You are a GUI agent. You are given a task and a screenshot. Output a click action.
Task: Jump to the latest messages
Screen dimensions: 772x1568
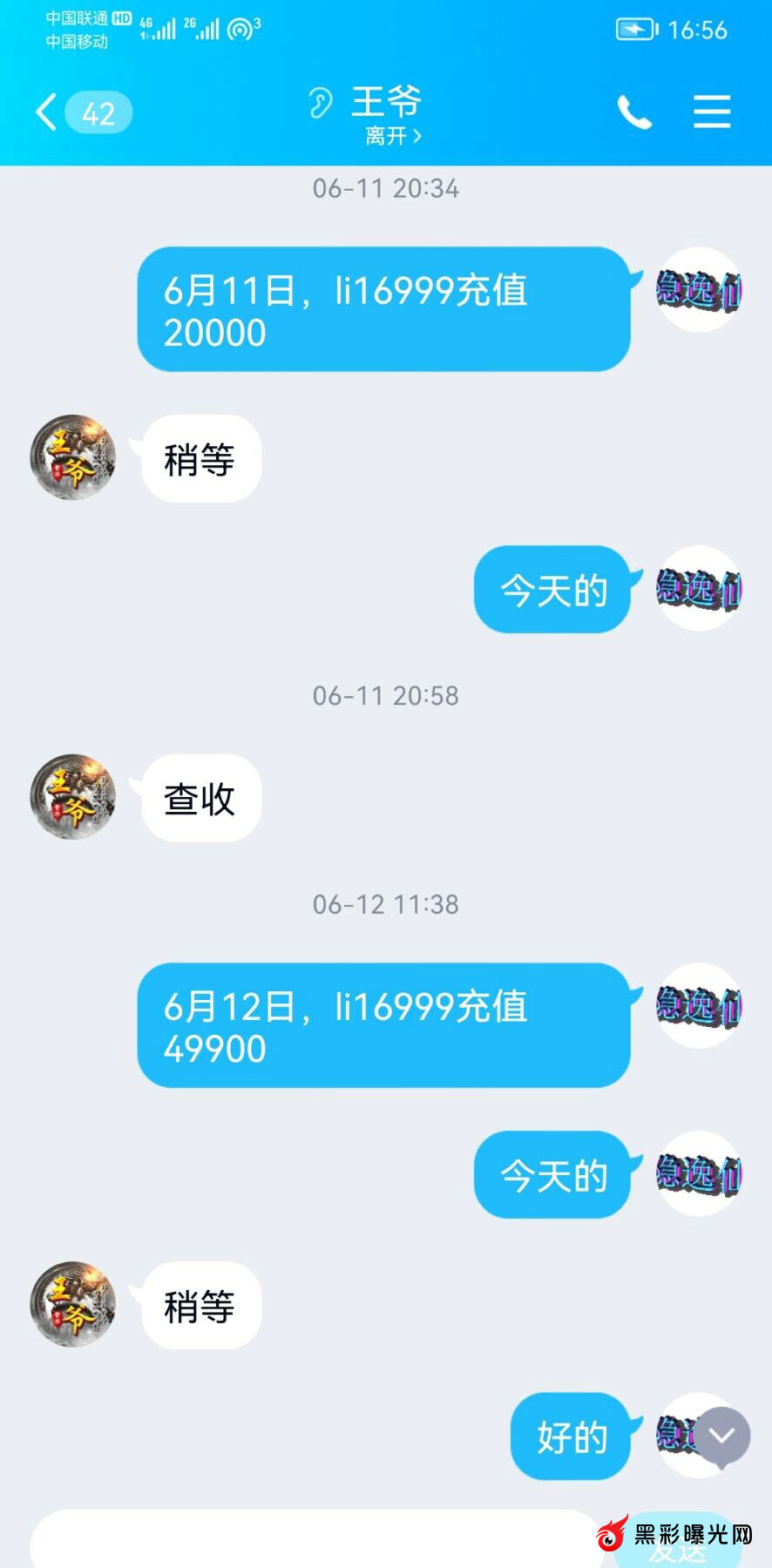pos(721,1436)
